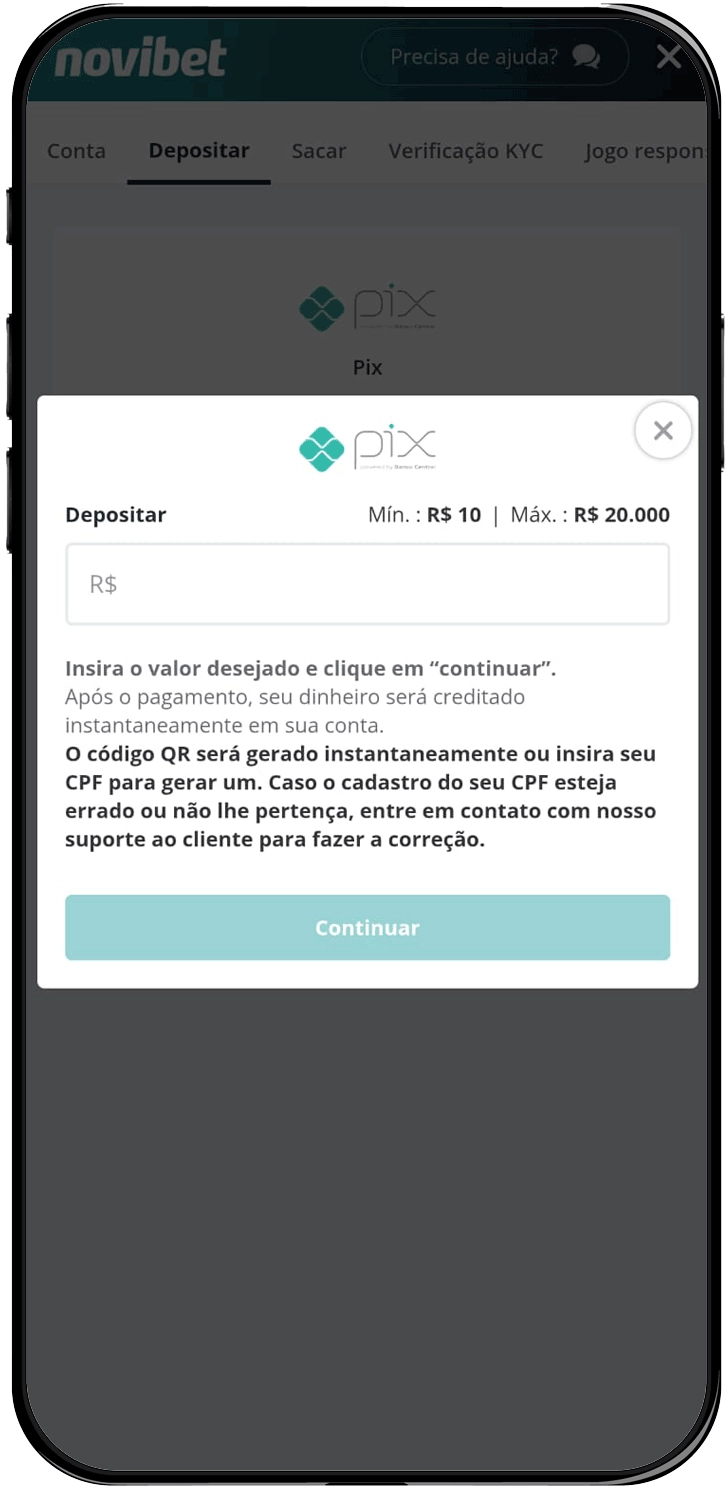728x1489 pixels.
Task: Open the Verificação KYC tab
Action: (465, 150)
